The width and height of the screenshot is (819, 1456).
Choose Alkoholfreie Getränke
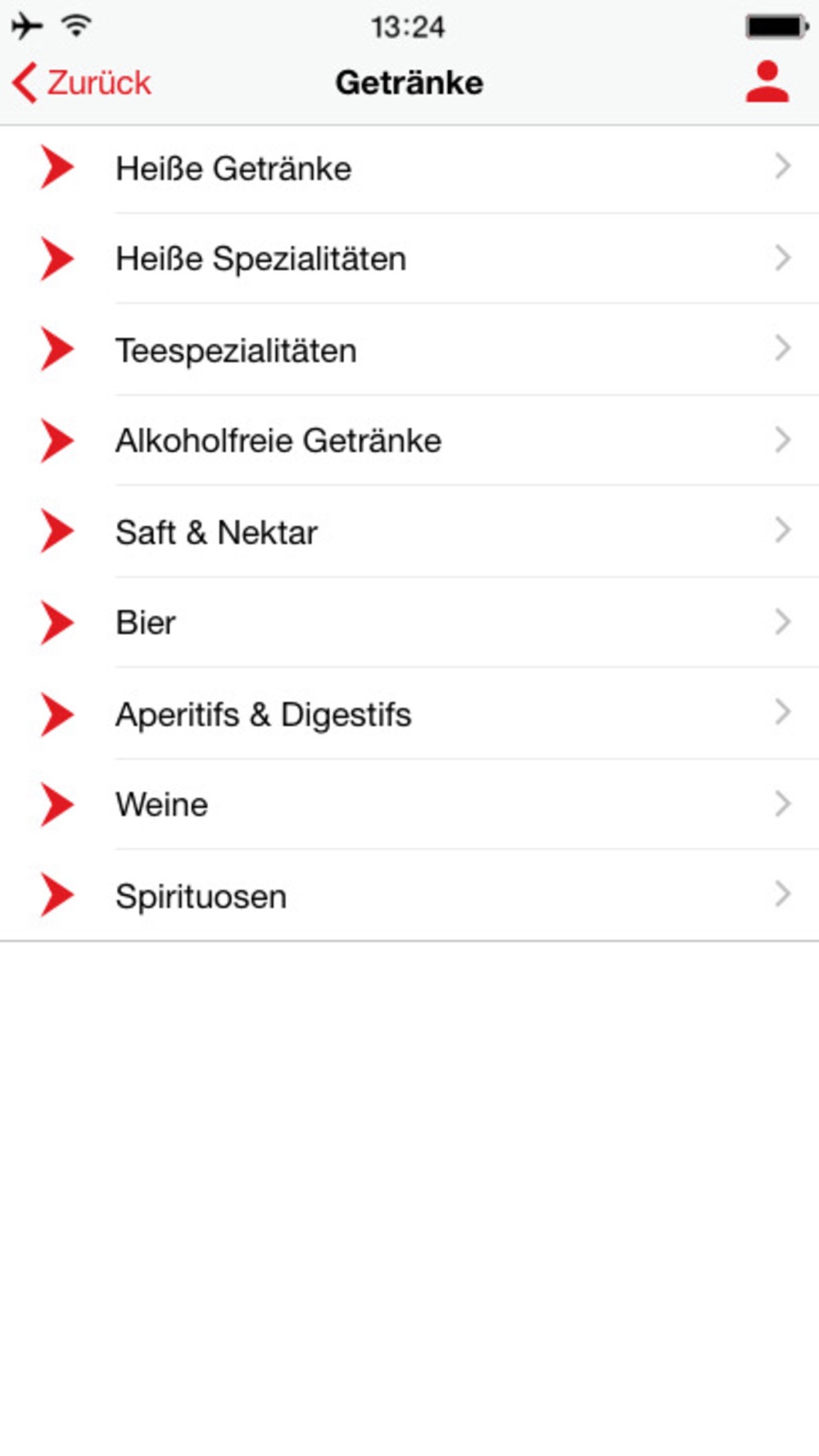pos(409,441)
